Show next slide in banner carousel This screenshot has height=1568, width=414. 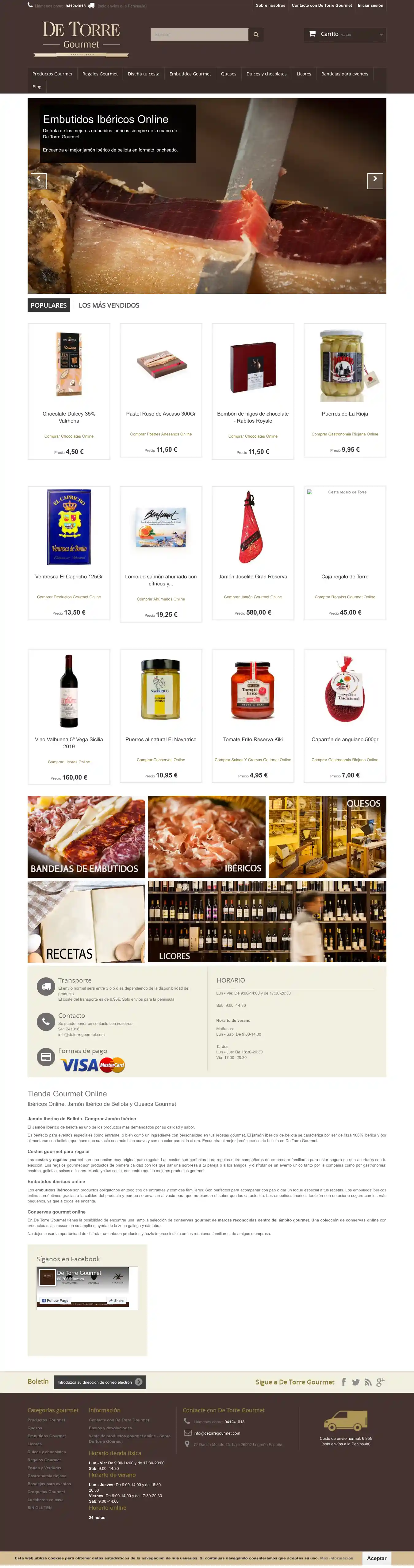click(375, 180)
